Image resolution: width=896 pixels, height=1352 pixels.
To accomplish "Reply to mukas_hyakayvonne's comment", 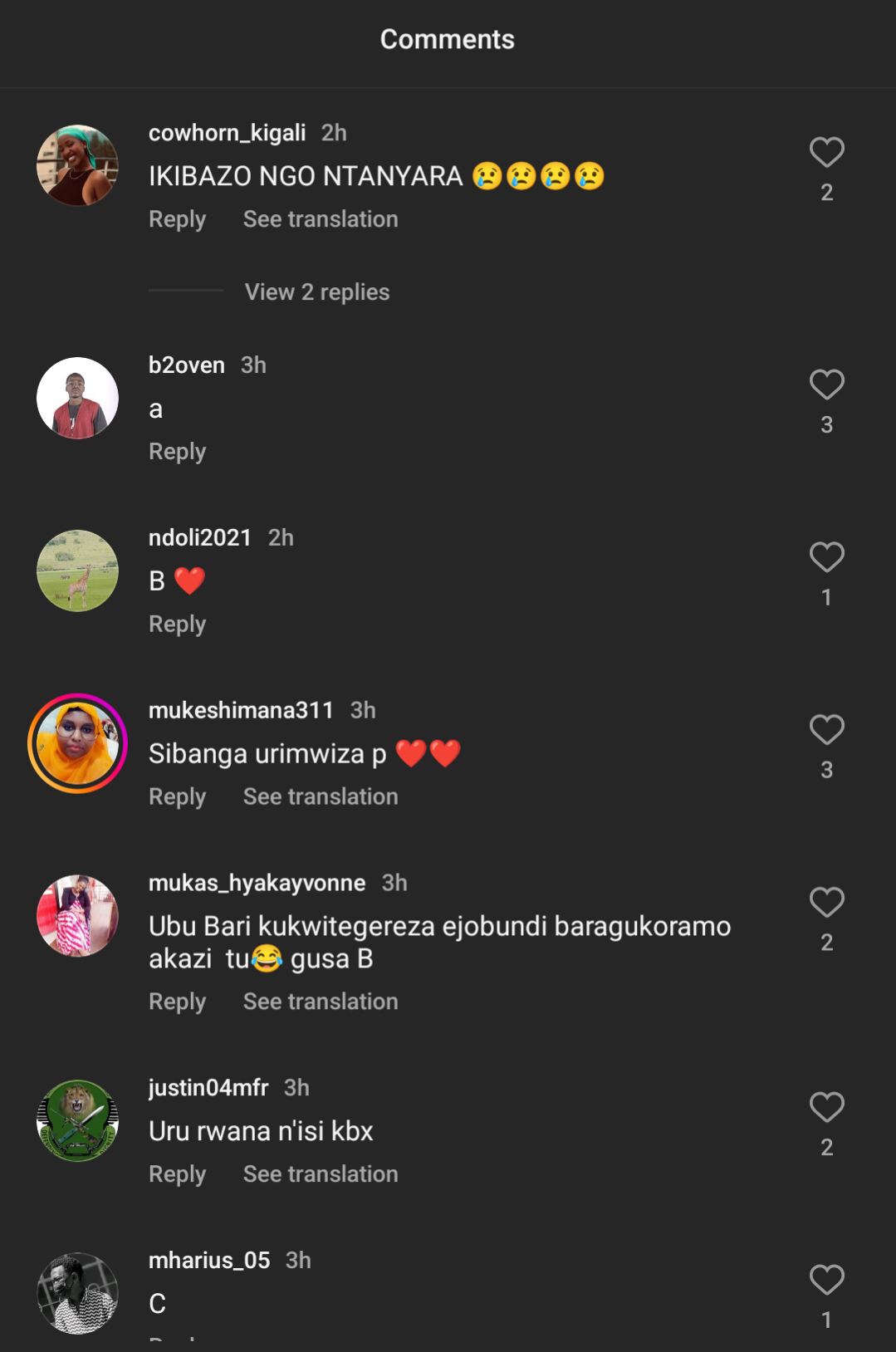I will 177,1002.
